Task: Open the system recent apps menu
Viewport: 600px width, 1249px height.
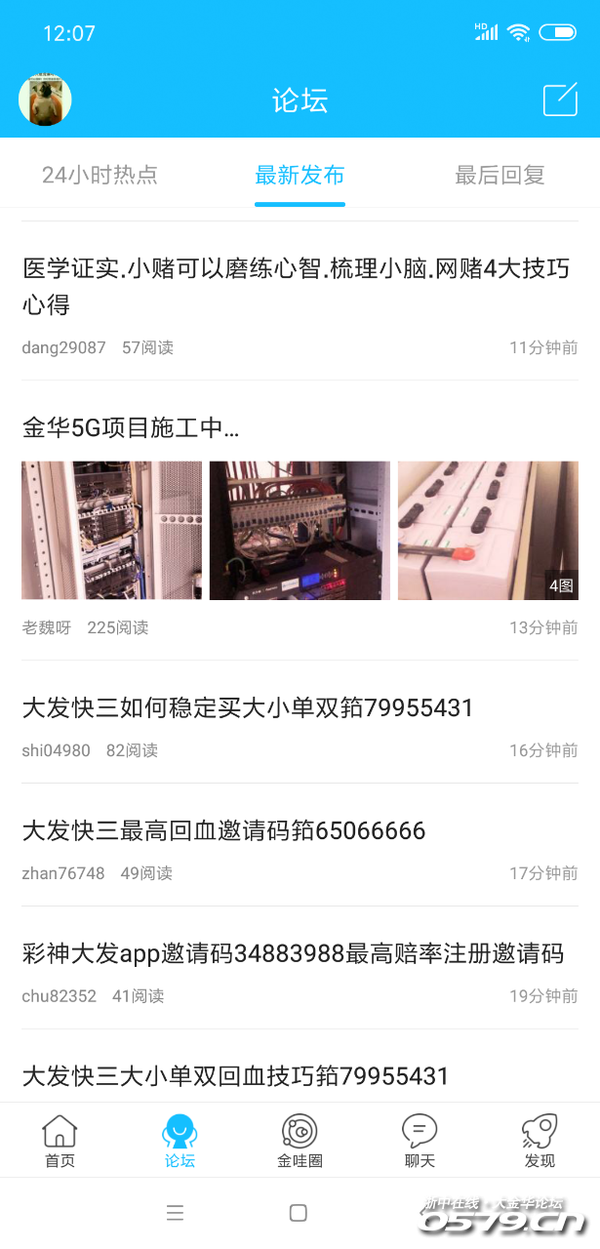Action: point(175,1213)
